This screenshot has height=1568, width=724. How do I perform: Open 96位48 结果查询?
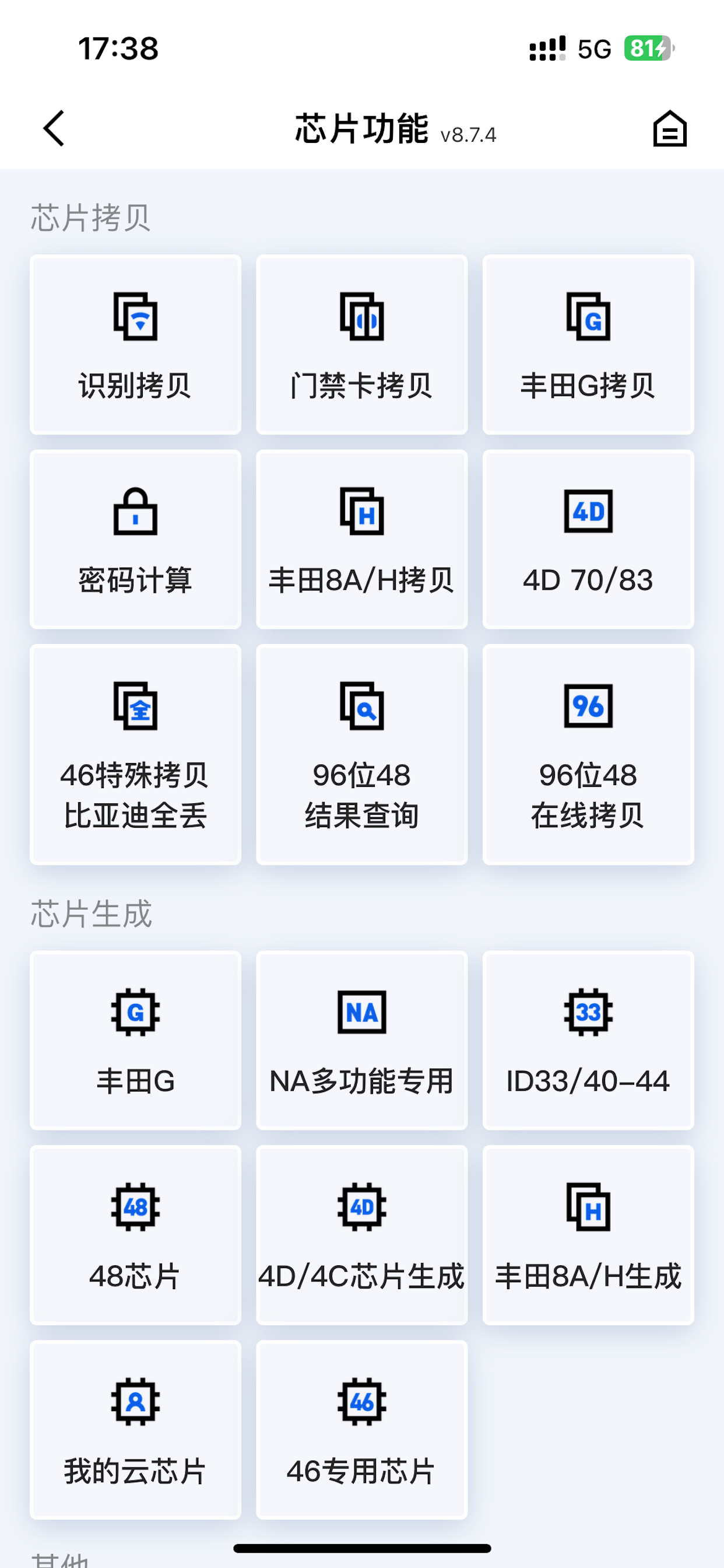[361, 755]
